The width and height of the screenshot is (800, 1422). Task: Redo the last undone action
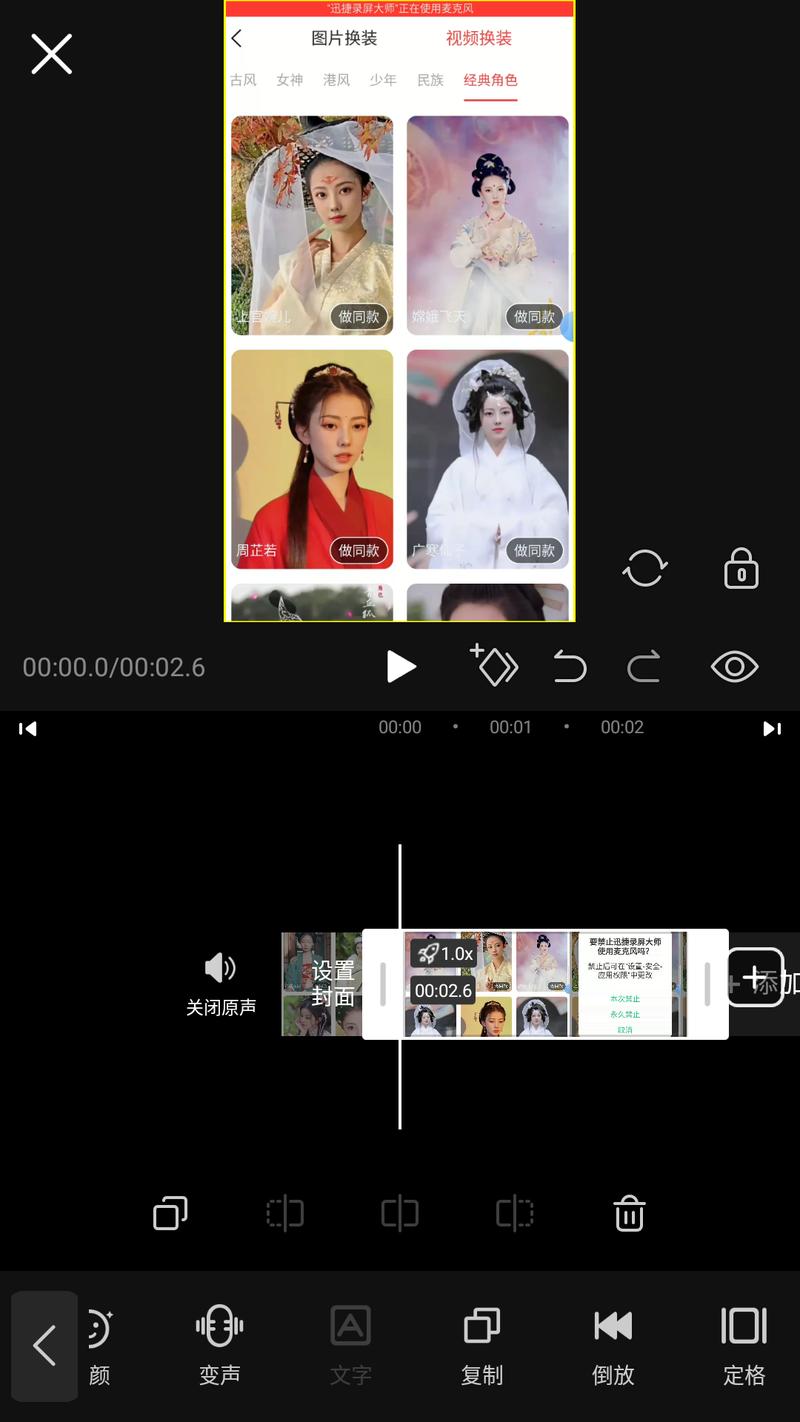click(x=646, y=666)
